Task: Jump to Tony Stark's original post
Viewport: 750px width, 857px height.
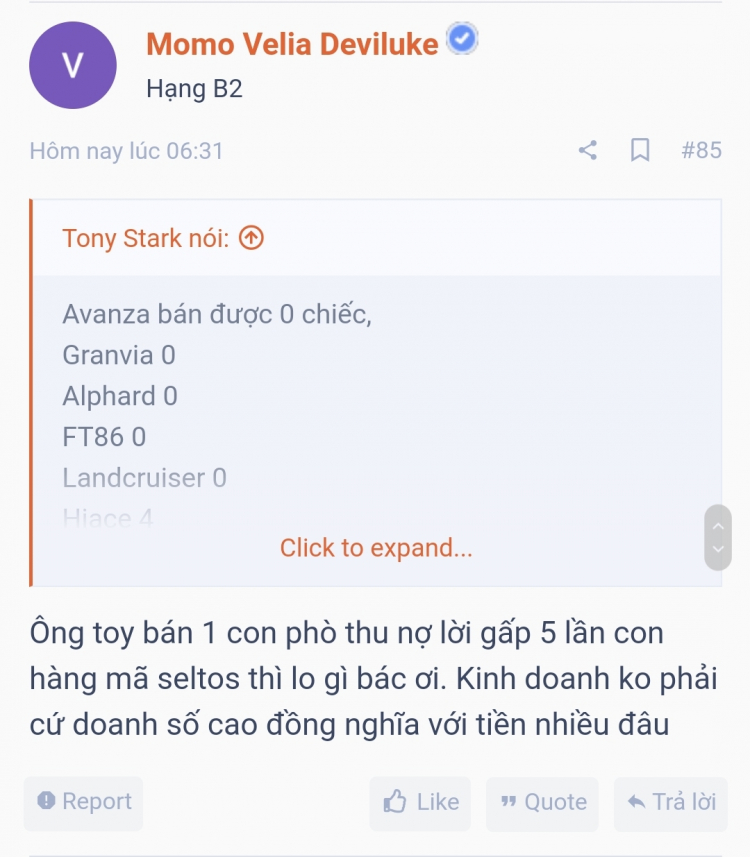Action: click(x=252, y=238)
